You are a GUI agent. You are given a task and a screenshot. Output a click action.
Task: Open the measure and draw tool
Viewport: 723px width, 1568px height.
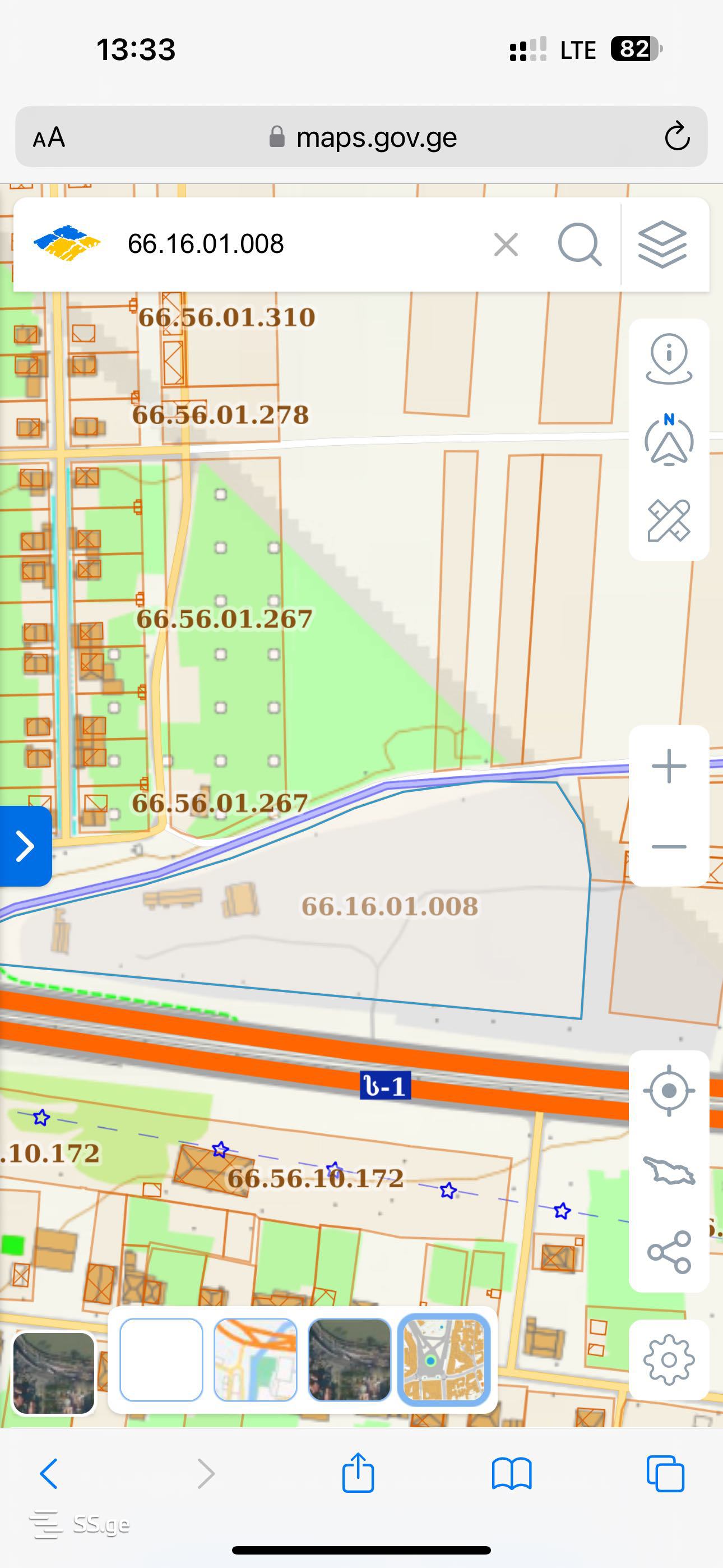click(x=668, y=520)
